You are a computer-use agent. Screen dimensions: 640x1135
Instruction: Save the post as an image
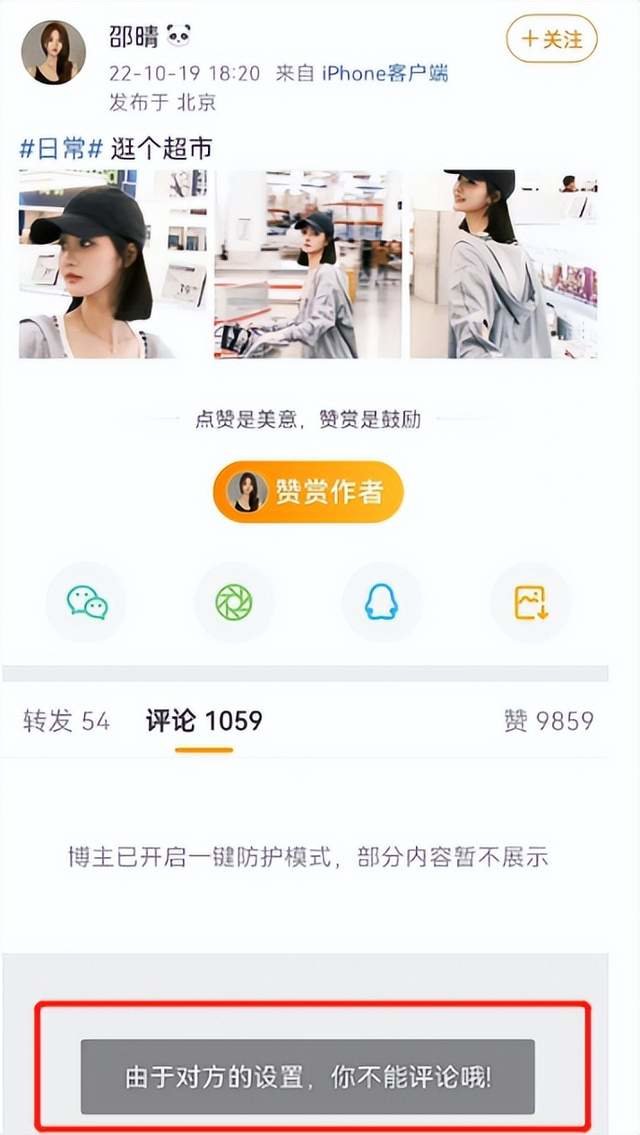(530, 602)
